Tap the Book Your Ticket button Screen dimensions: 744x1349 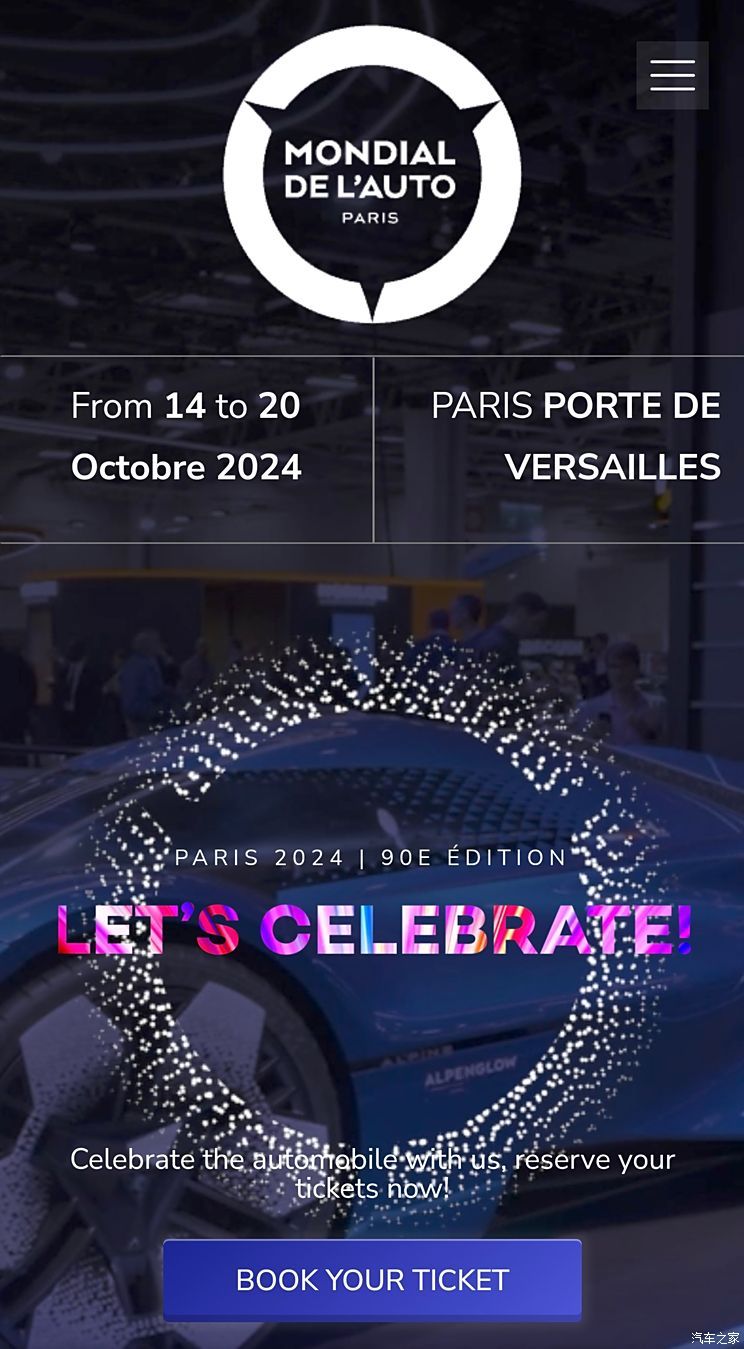coord(372,1279)
